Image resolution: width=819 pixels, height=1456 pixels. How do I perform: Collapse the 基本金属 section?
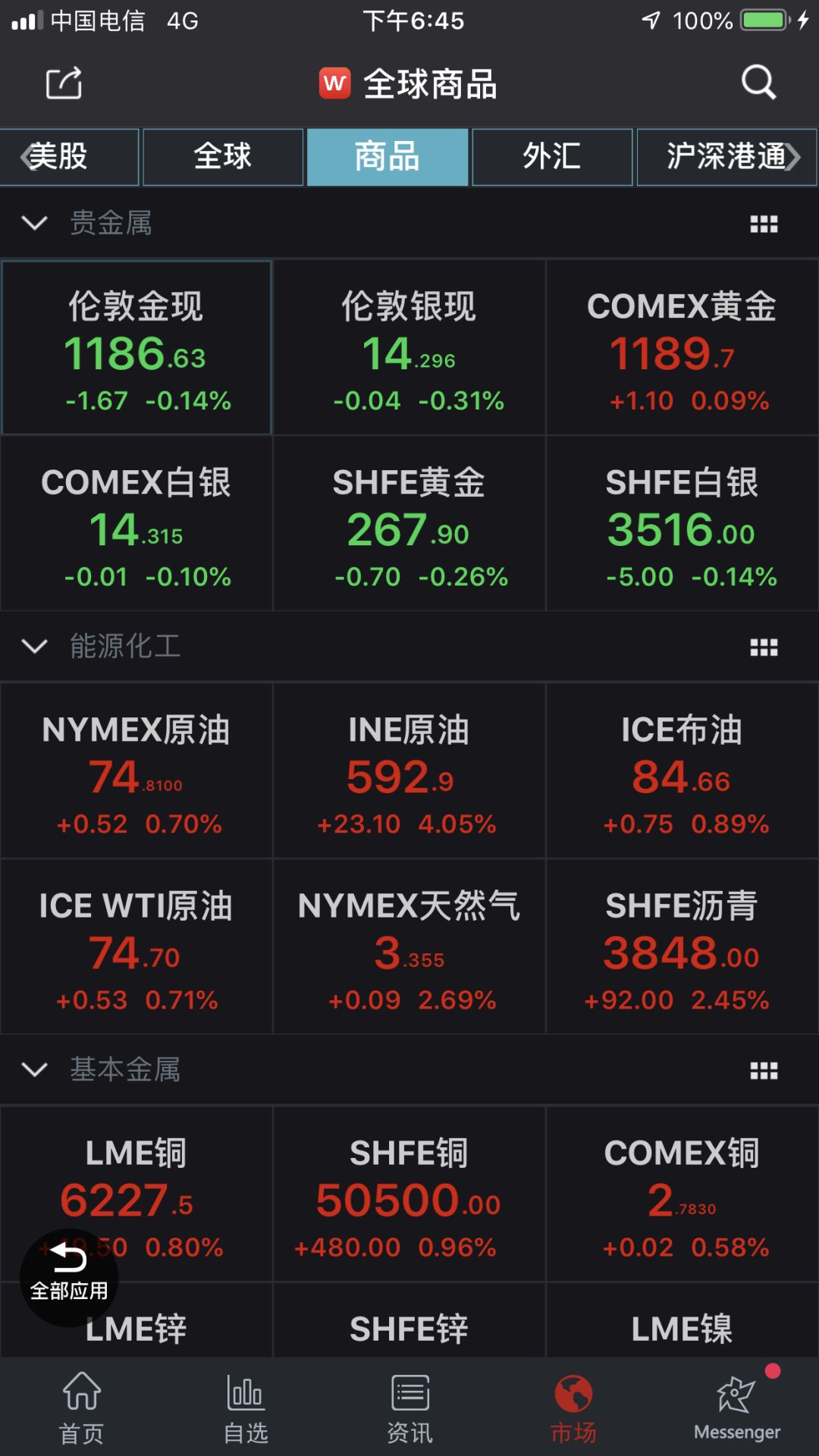click(x=33, y=1071)
